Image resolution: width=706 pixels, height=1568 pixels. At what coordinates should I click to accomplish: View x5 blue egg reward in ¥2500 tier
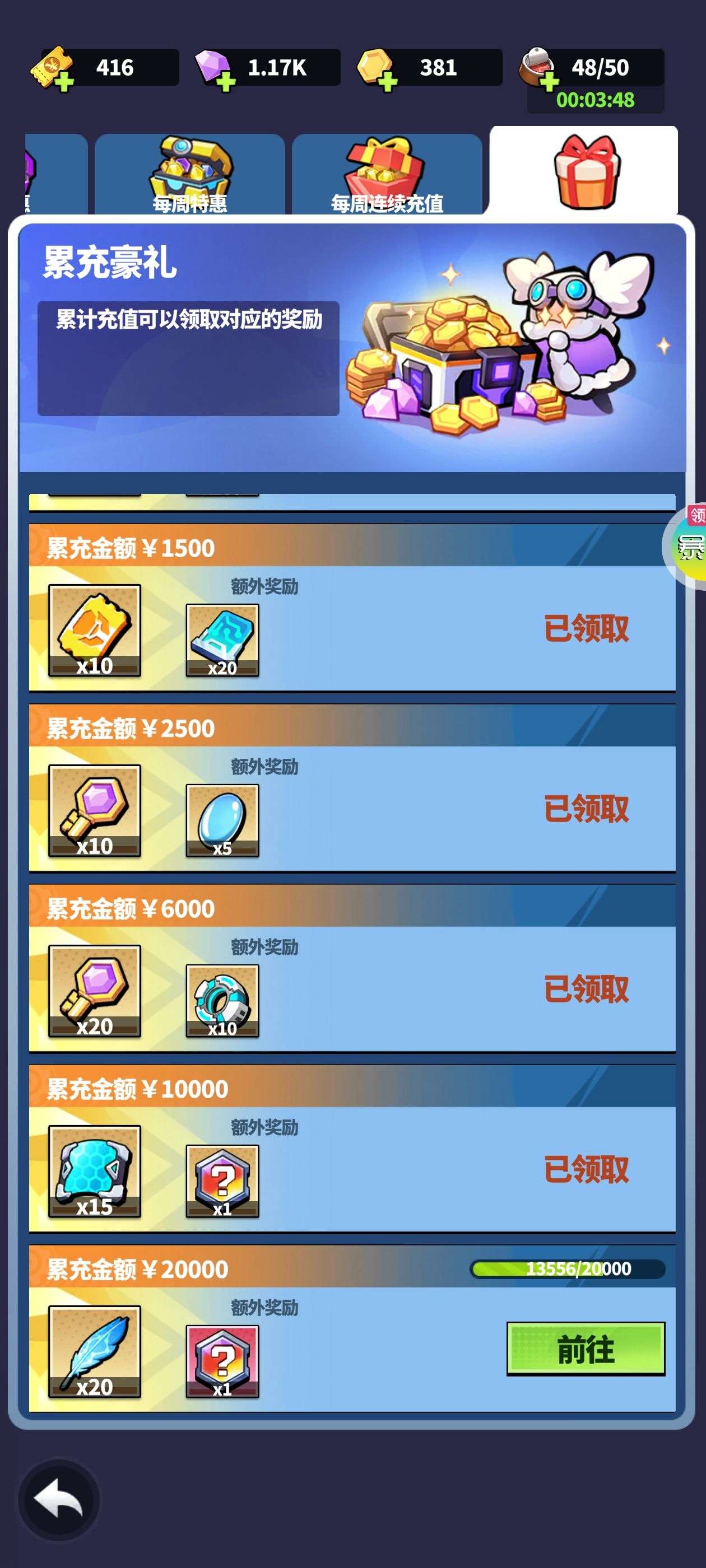[x=222, y=820]
